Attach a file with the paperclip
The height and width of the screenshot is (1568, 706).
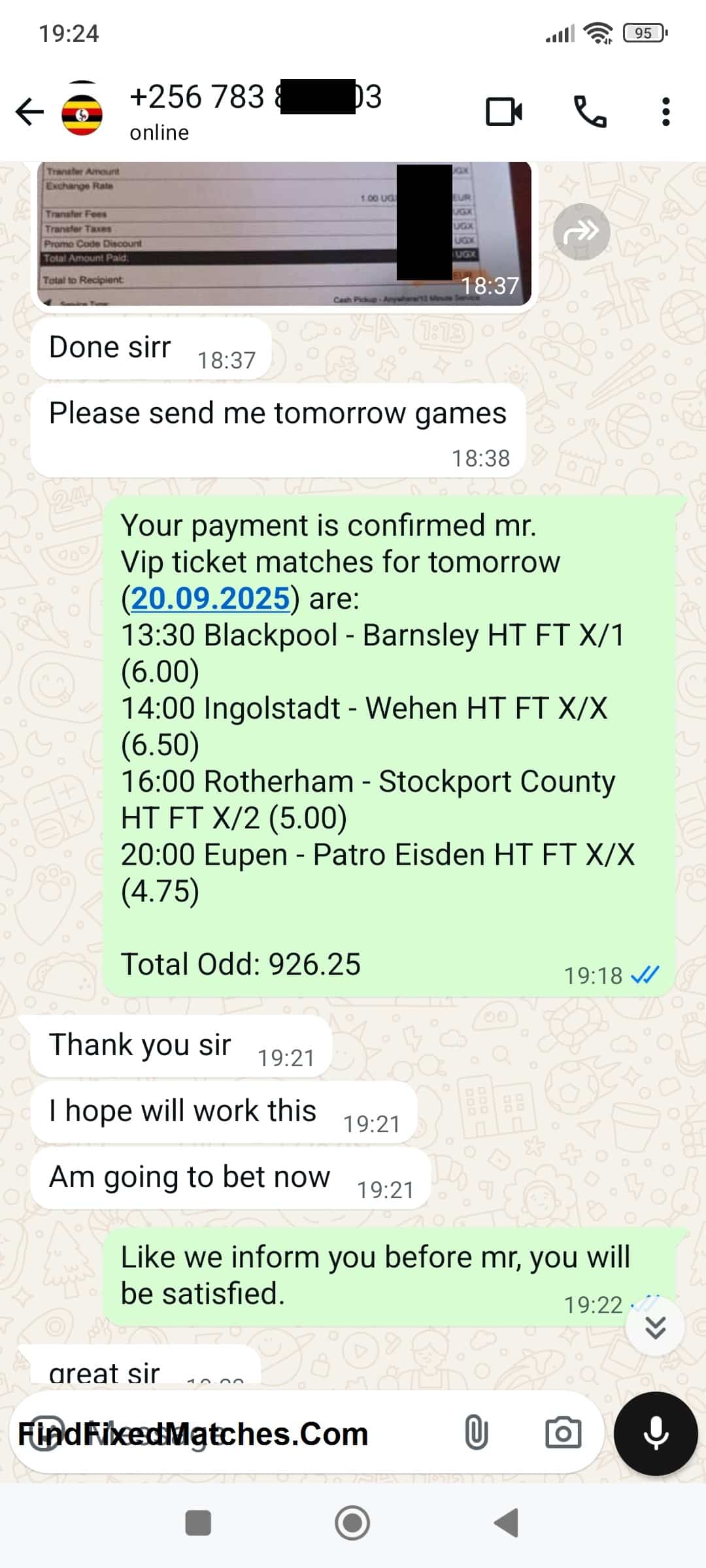click(476, 1433)
